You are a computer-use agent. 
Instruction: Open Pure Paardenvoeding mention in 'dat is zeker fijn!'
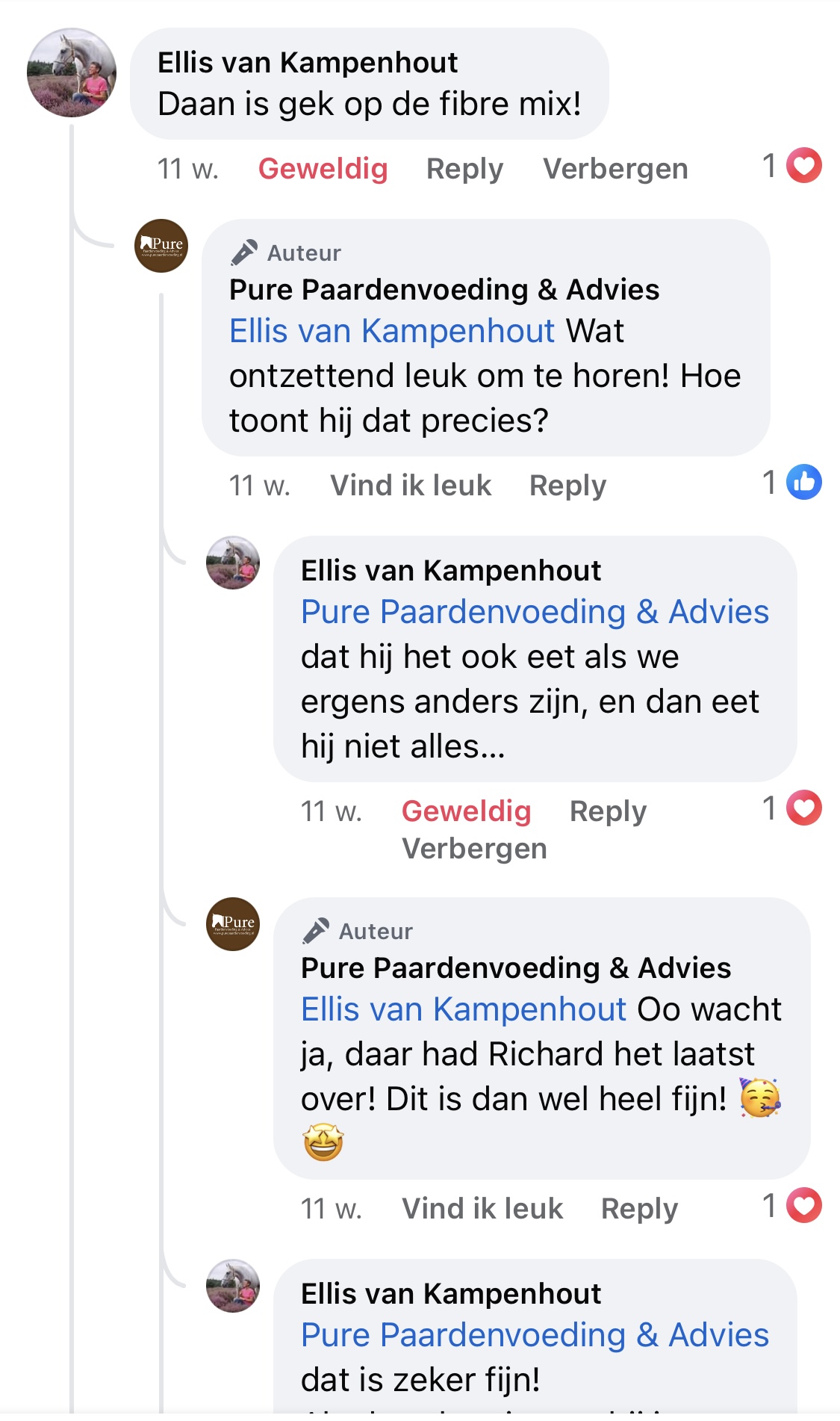tap(535, 1335)
